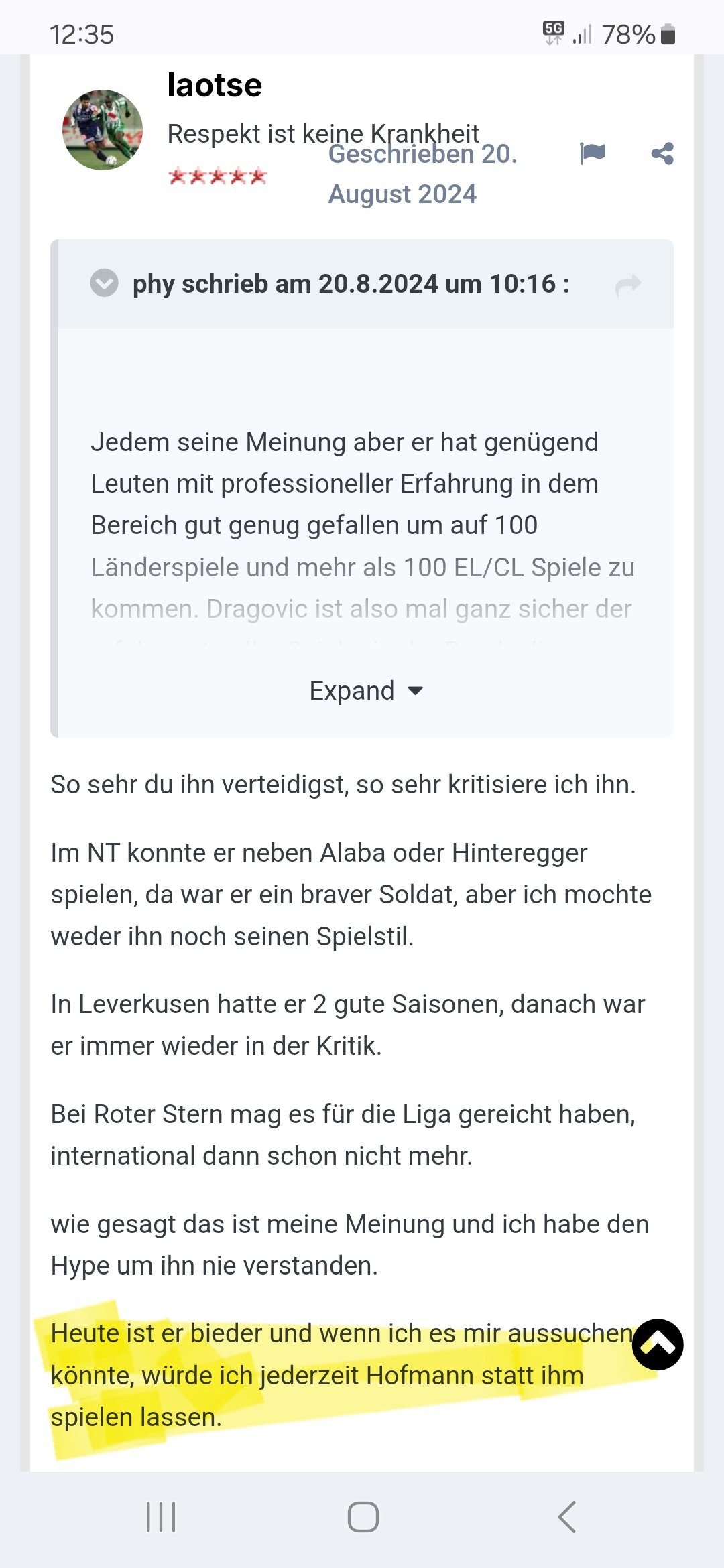724x1568 pixels.
Task: Go to the home screen
Action: [x=363, y=1517]
